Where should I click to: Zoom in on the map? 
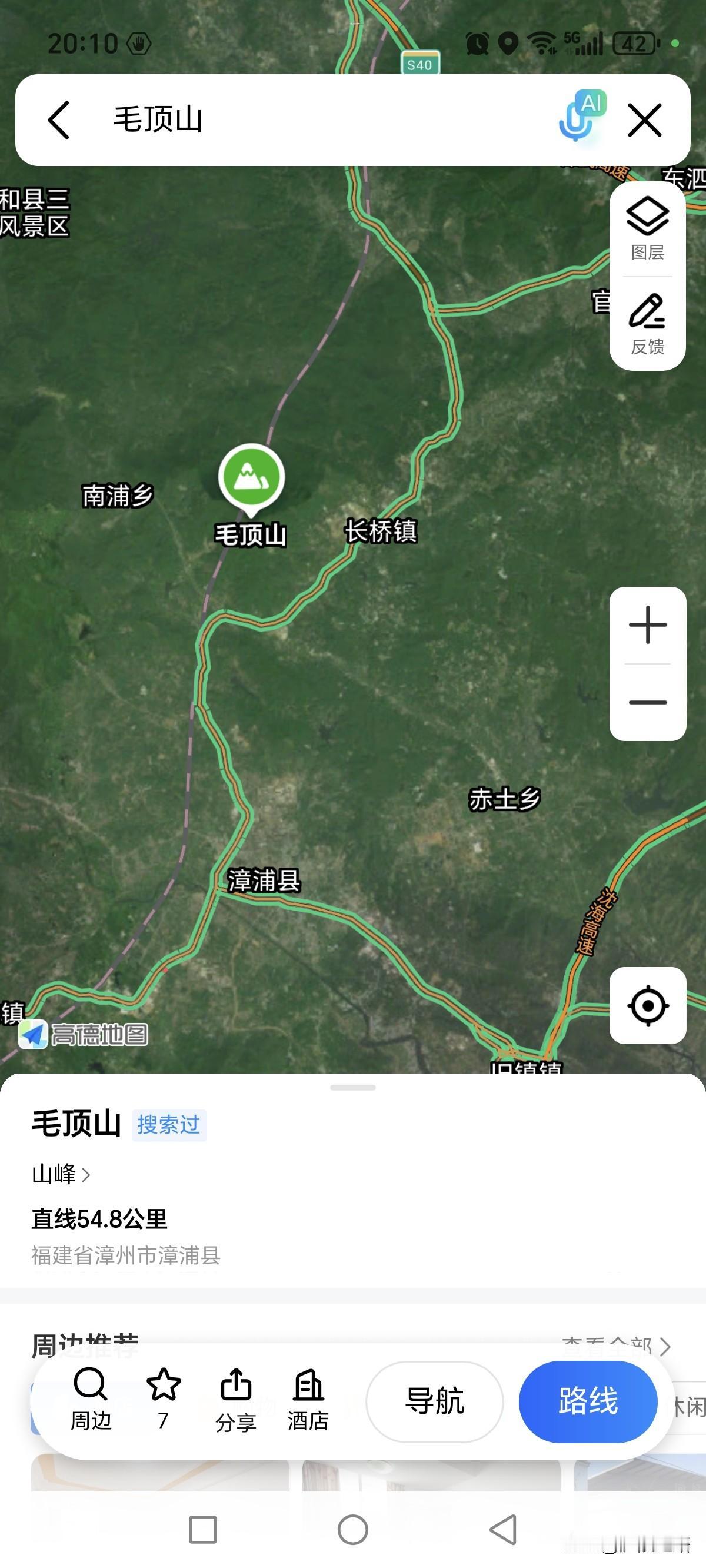coord(648,625)
